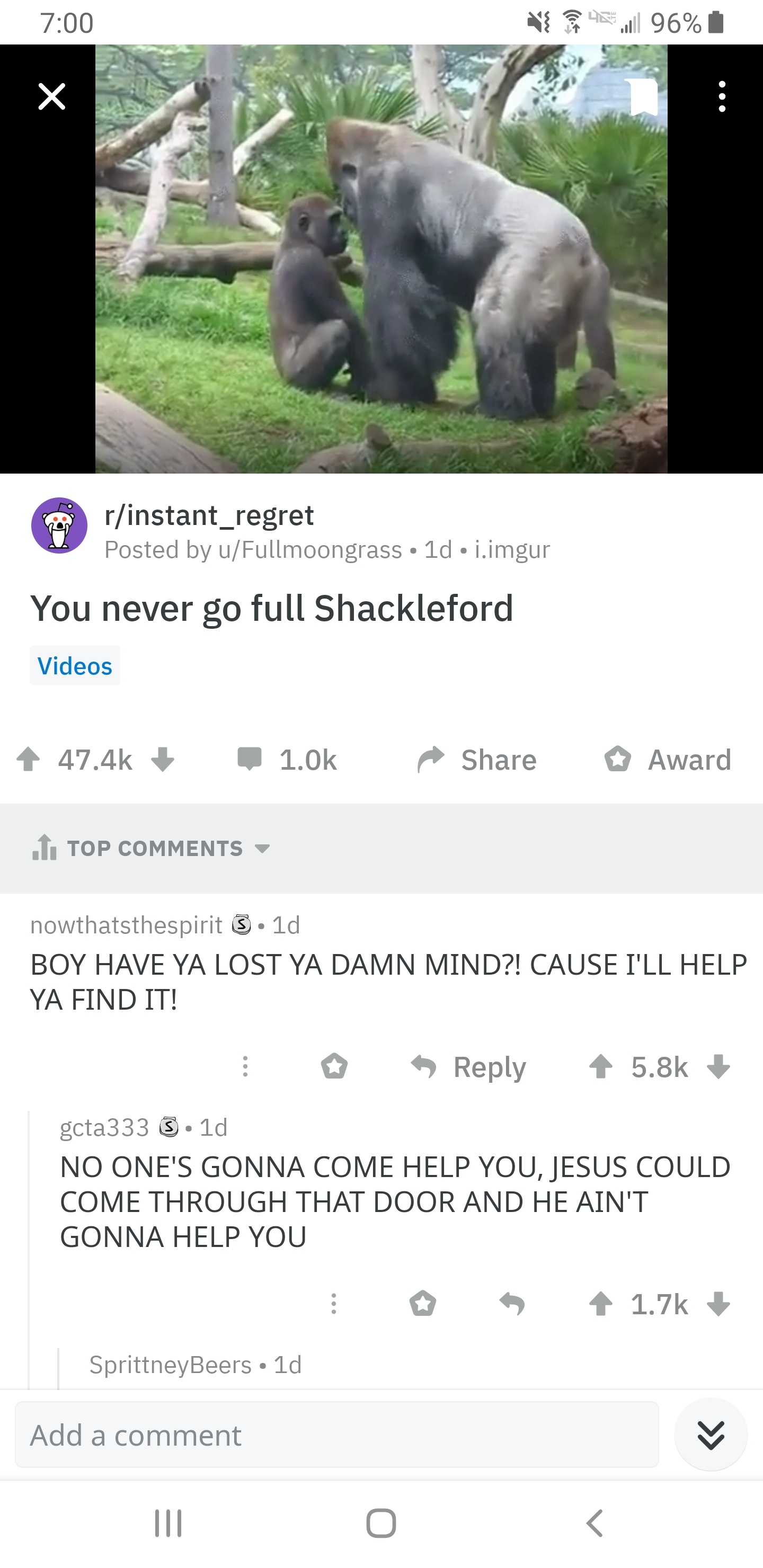Open options for nowthatsthespirit's comment
The width and height of the screenshot is (763, 1568).
pyautogui.click(x=245, y=1066)
